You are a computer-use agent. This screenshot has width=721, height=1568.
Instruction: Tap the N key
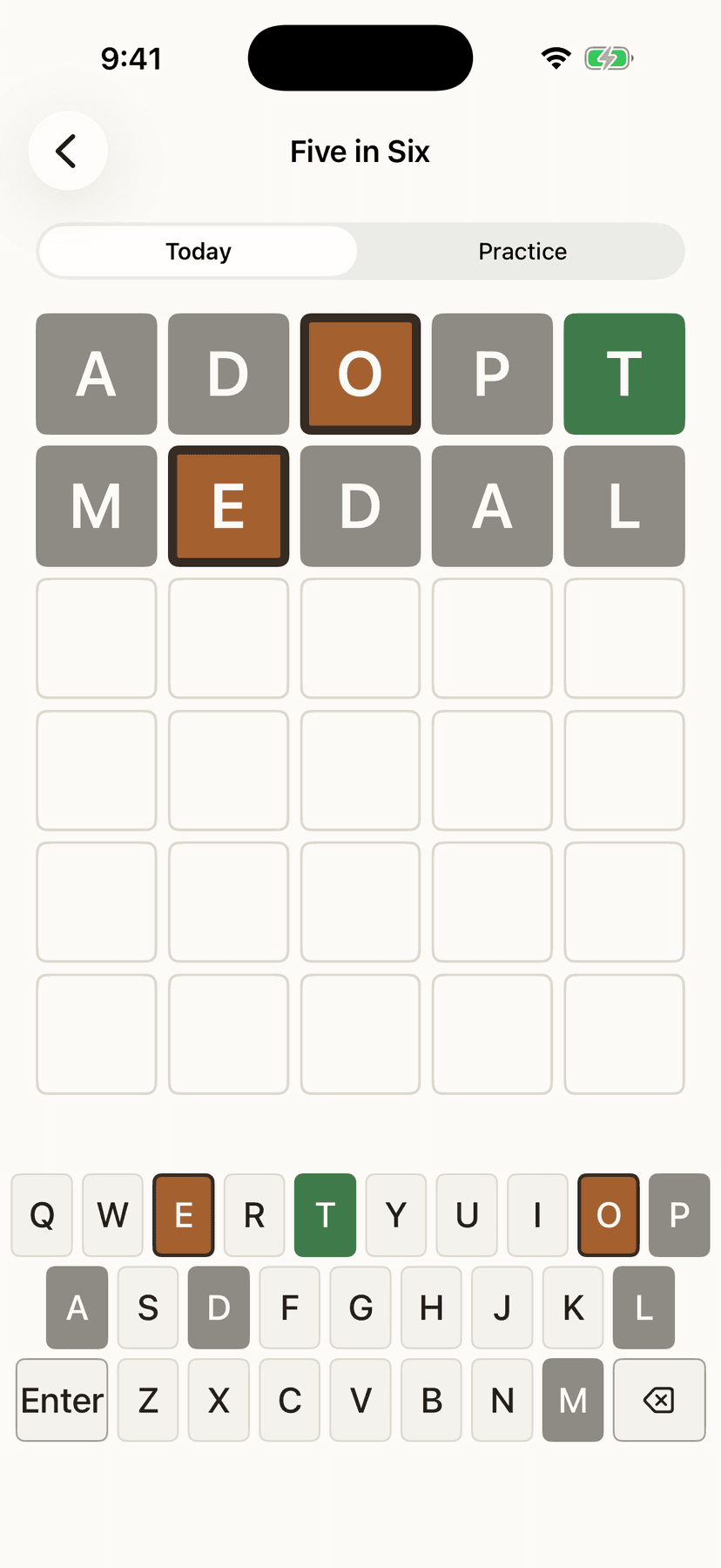pos(502,1400)
